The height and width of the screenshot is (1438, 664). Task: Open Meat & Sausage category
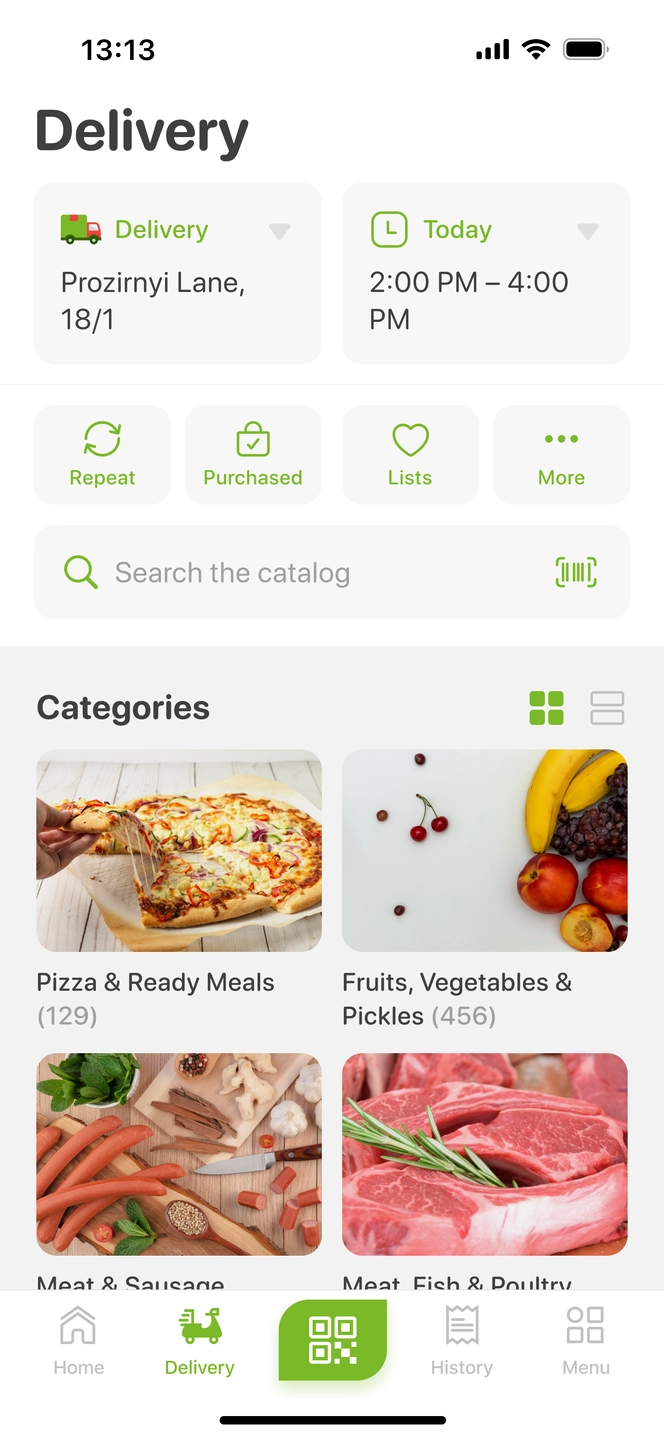[x=179, y=1154]
